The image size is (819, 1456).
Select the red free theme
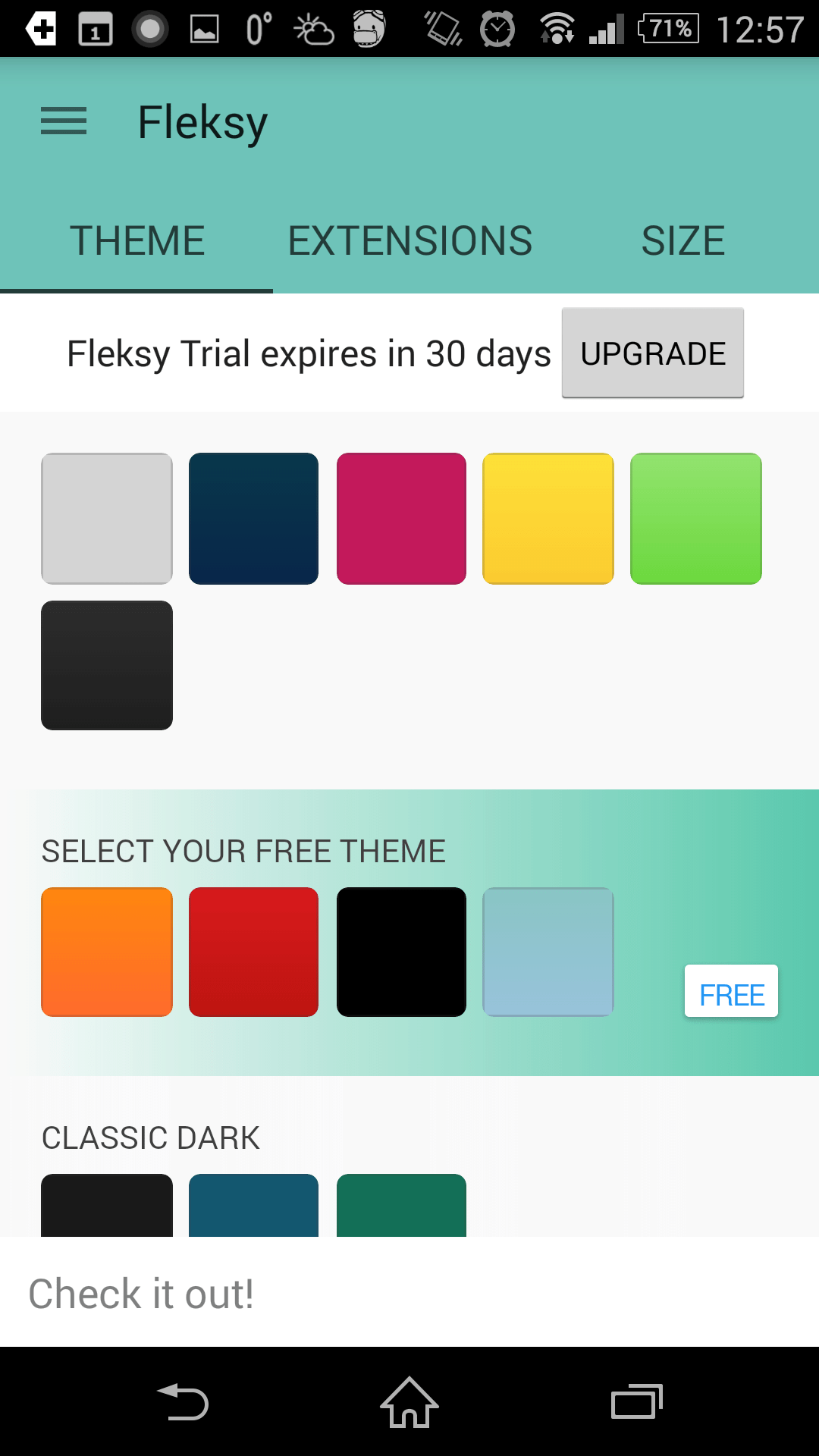[x=254, y=952]
